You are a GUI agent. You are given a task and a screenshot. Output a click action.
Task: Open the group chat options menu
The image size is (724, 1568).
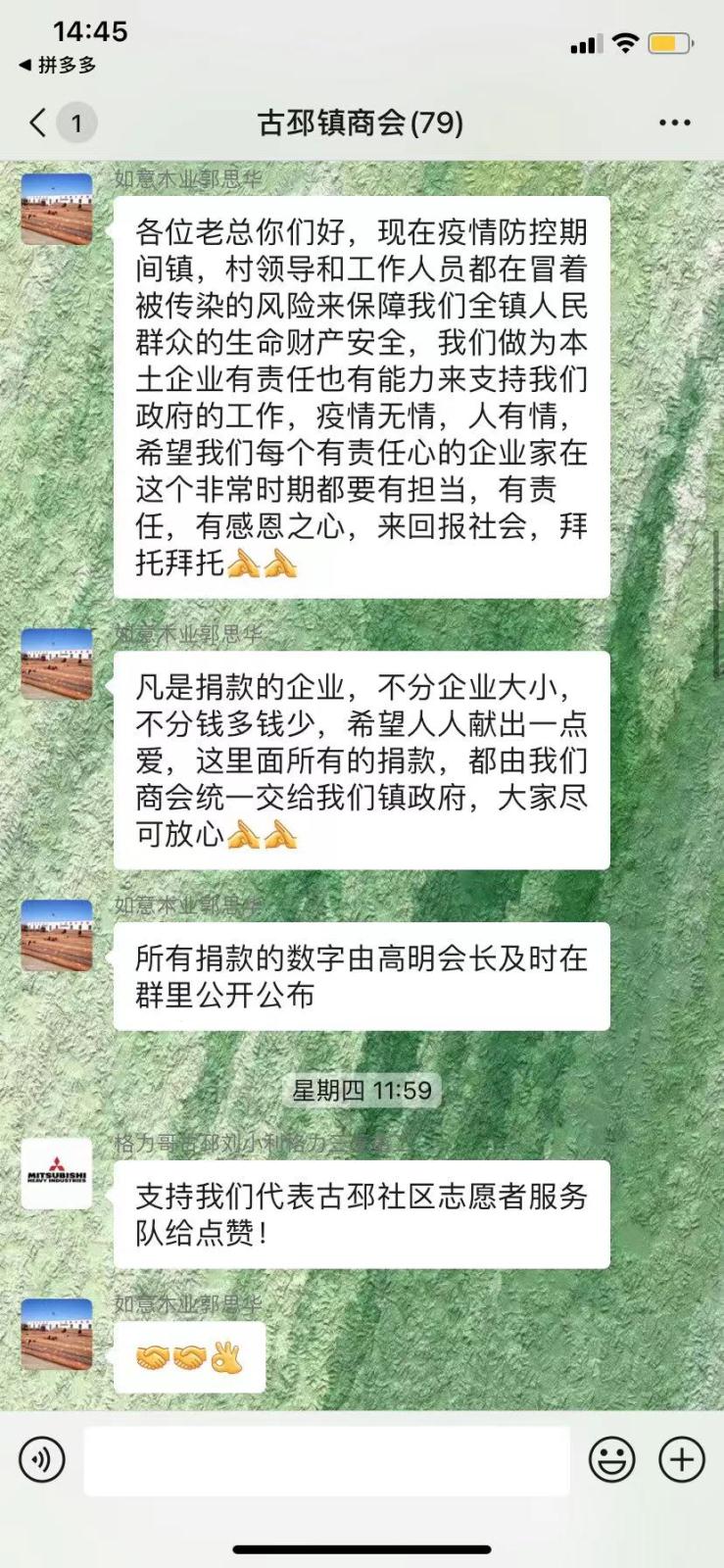tap(675, 123)
